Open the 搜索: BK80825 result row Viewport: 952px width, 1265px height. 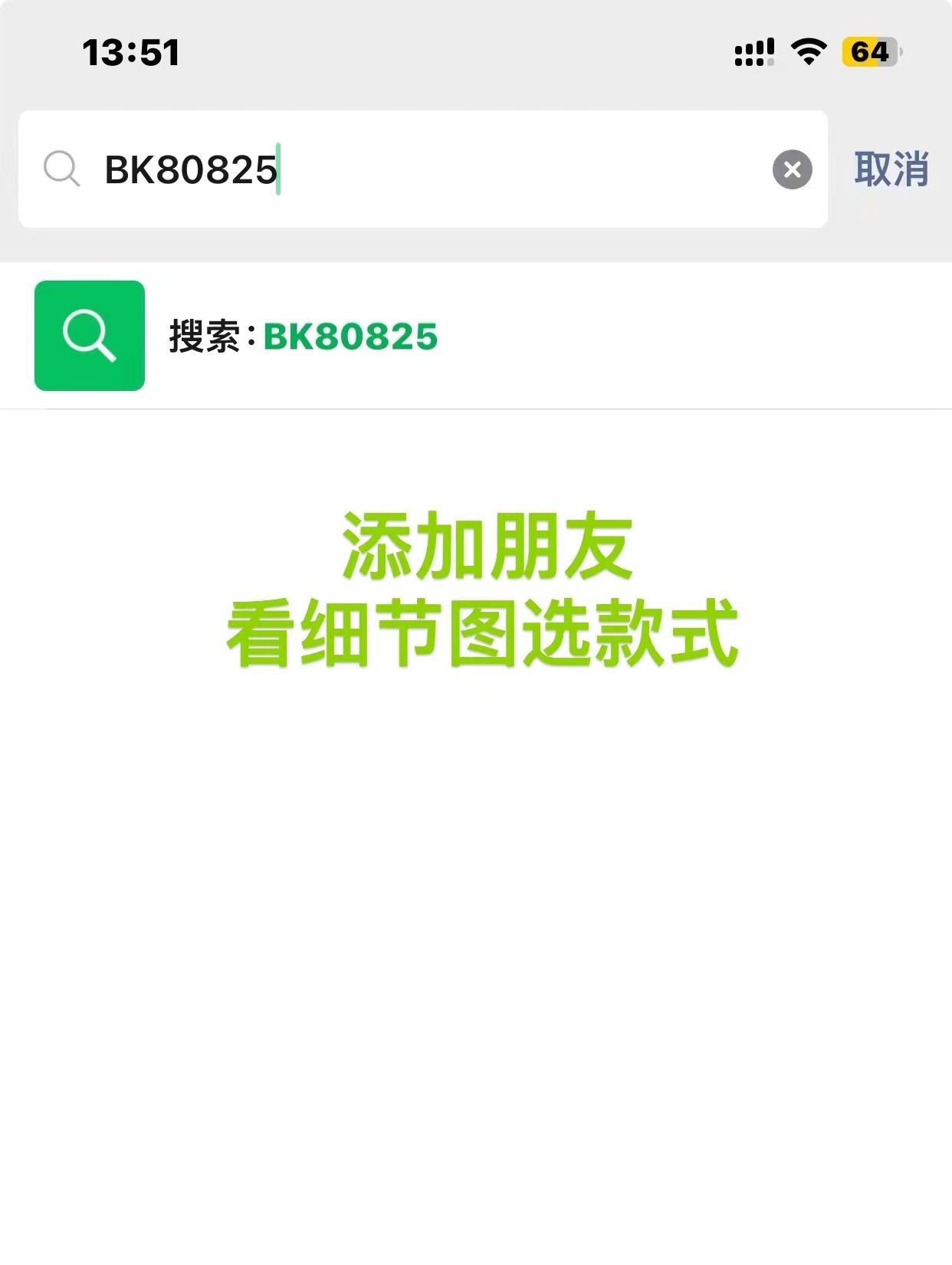476,336
